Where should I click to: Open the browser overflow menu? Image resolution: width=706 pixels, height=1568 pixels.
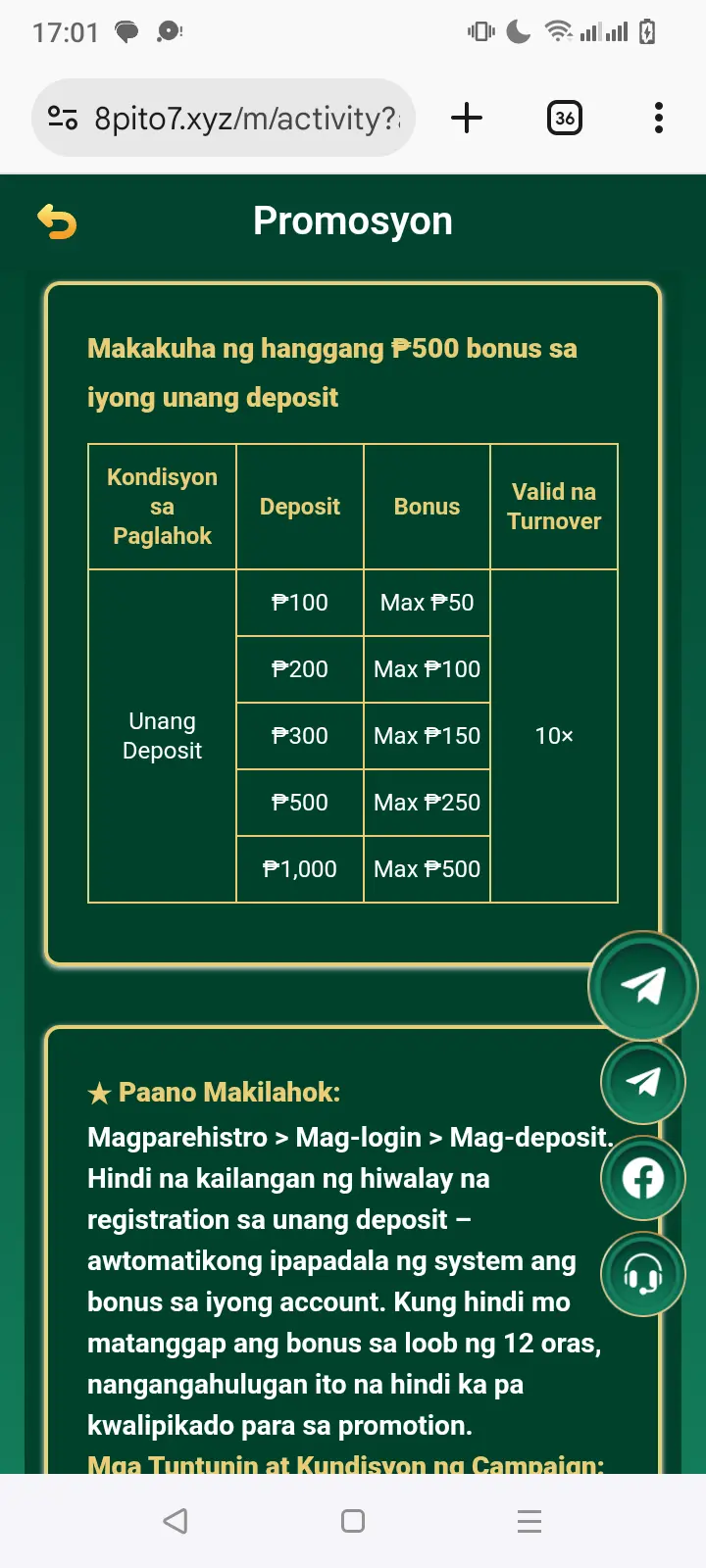click(659, 118)
